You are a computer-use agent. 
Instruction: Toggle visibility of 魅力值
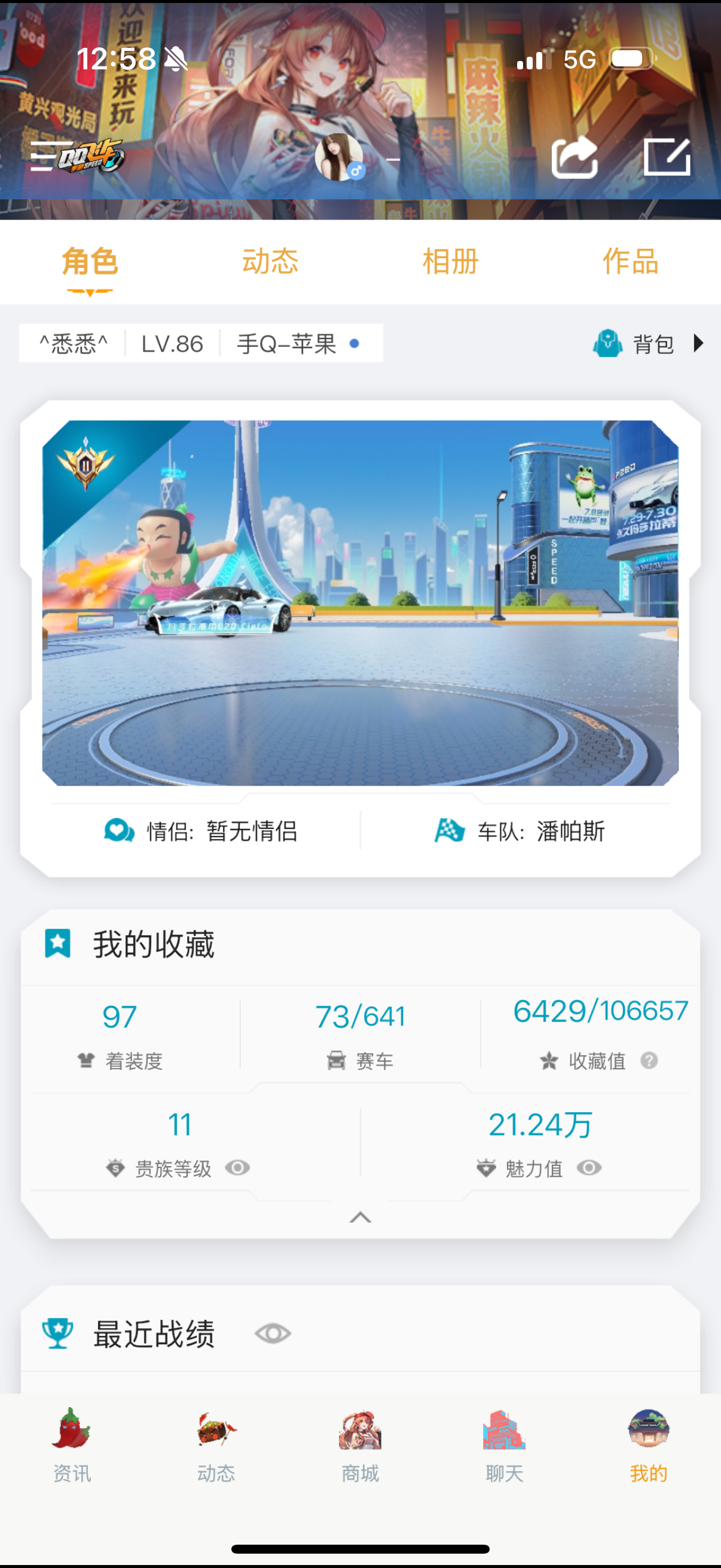click(x=589, y=1167)
